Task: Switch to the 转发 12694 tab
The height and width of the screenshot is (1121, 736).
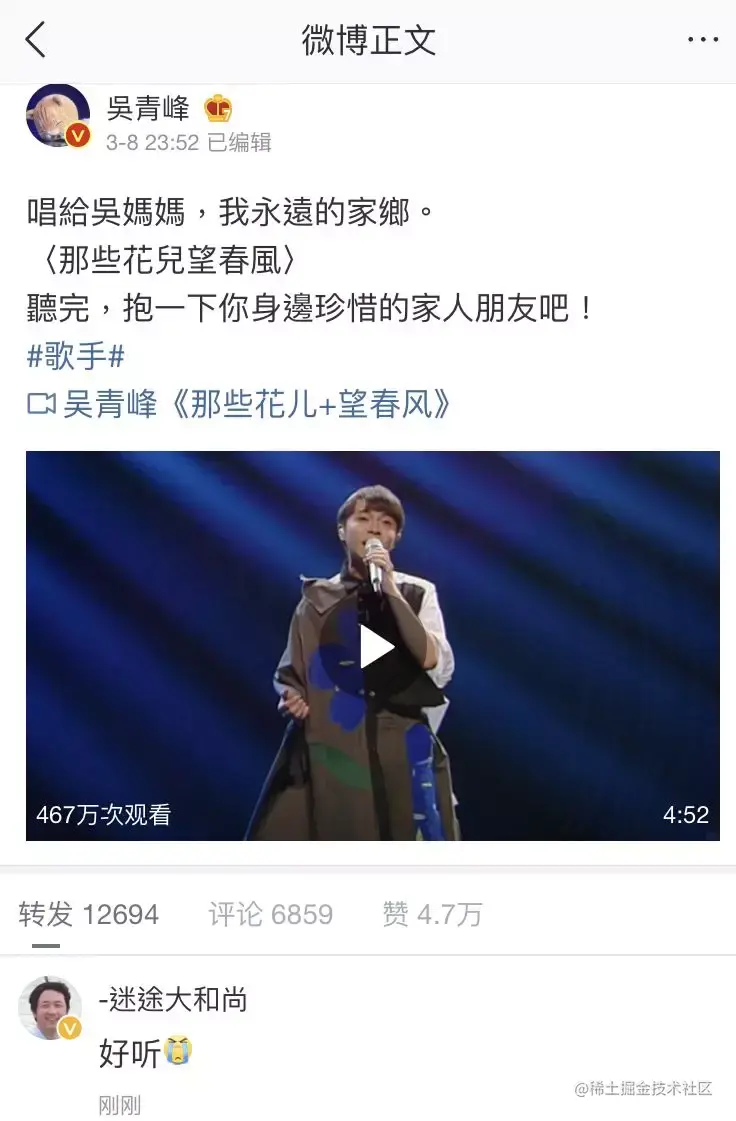Action: pos(89,914)
